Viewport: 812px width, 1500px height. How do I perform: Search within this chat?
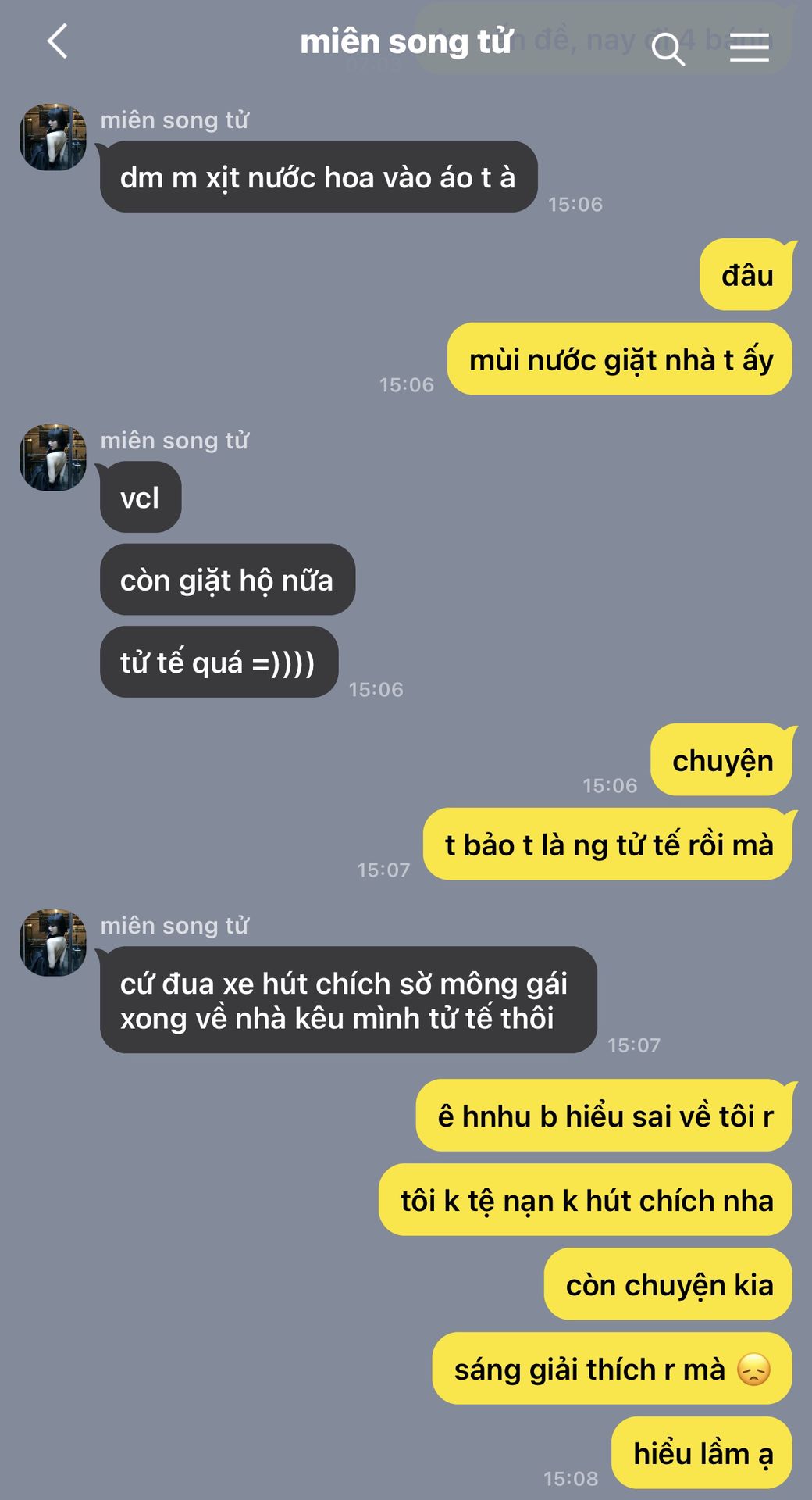(668, 49)
